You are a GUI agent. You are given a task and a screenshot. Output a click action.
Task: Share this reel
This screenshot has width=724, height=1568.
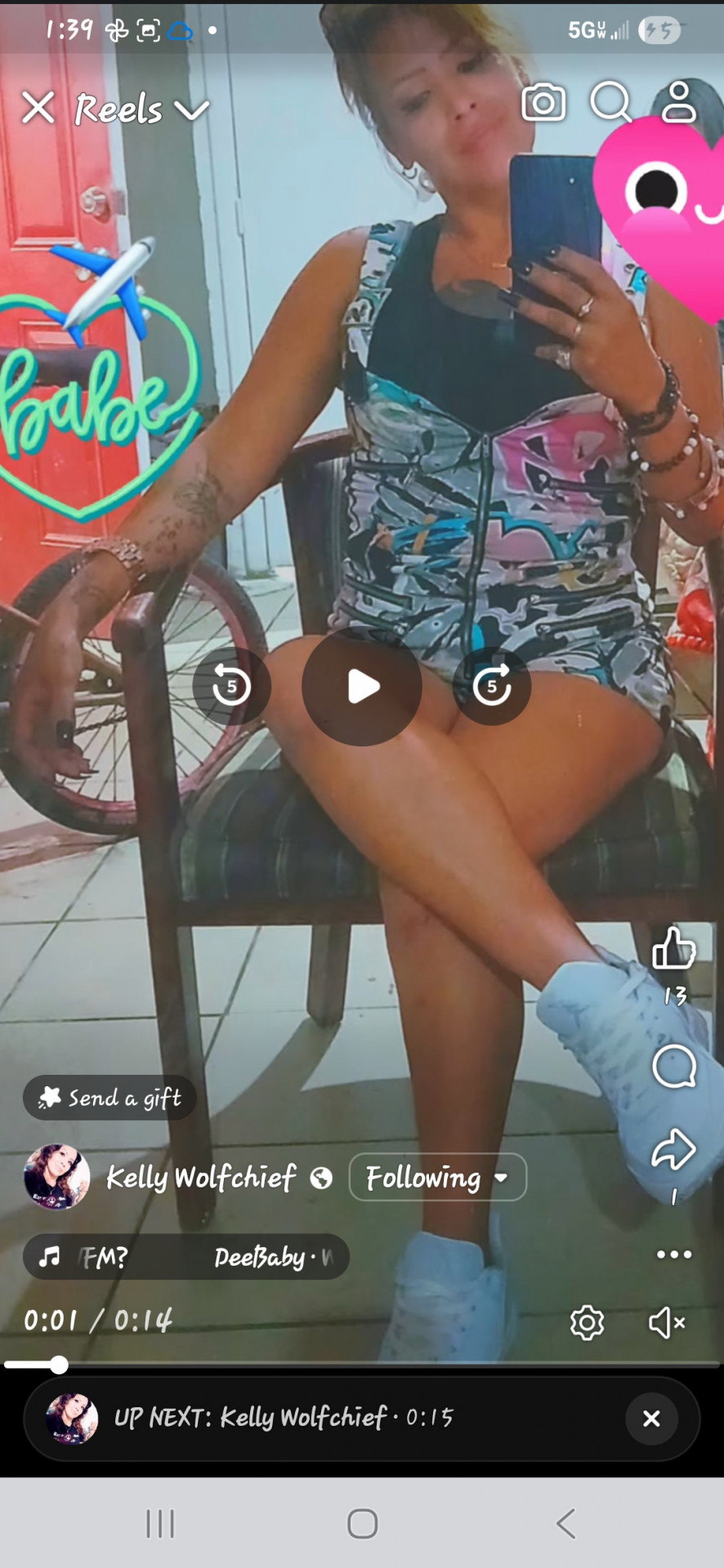[673, 1150]
